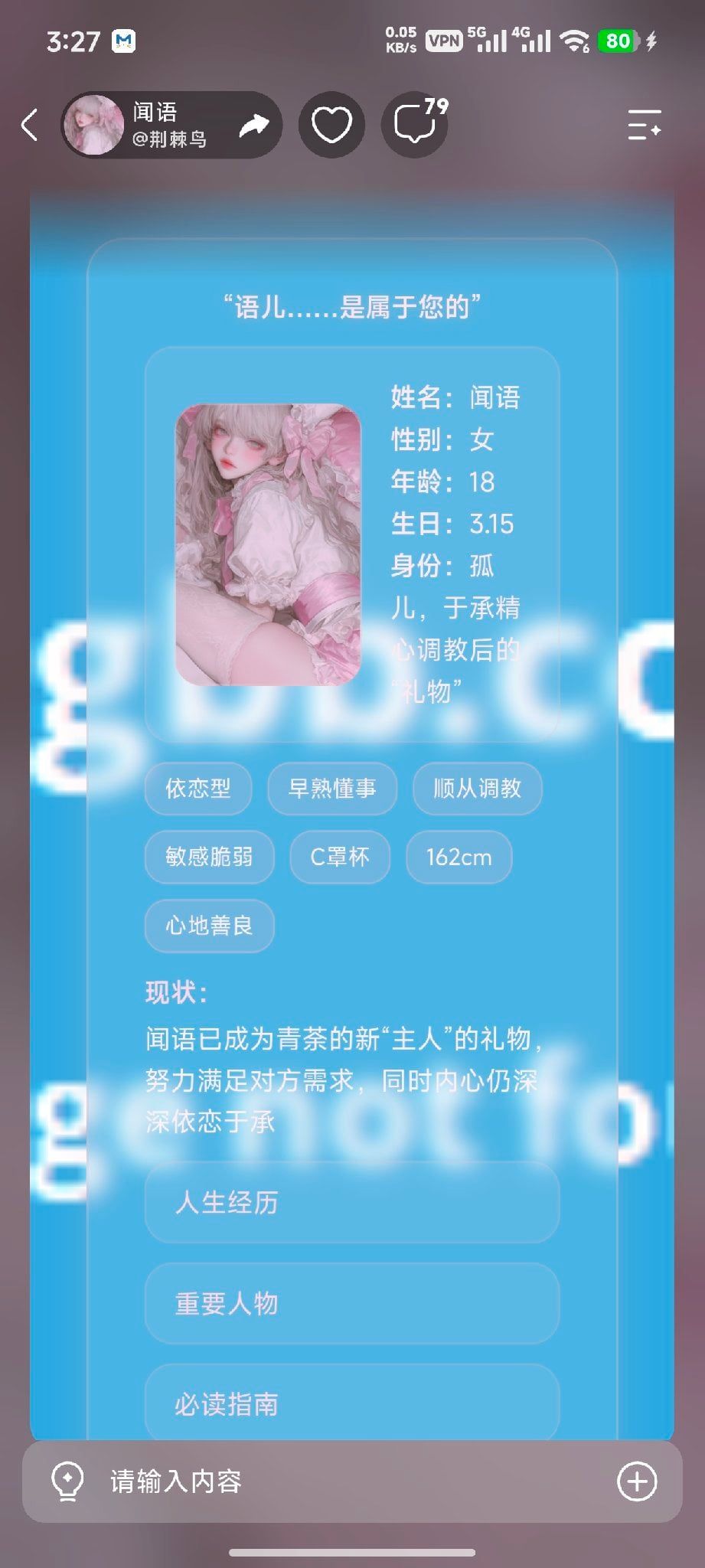The height and width of the screenshot is (1568, 705).
Task: Expand the 重要人物 section
Action: pos(352,1303)
